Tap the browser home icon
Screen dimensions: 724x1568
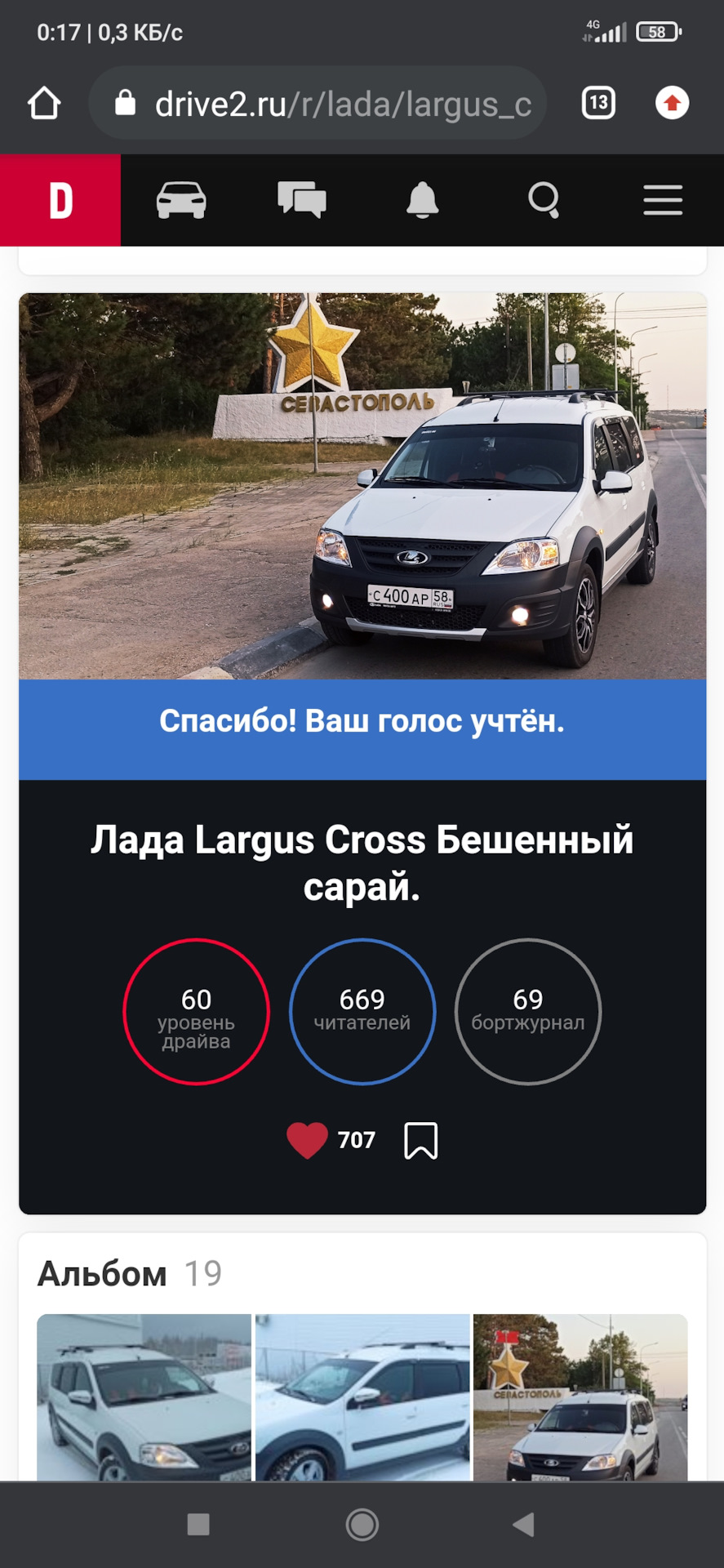pos(45,103)
